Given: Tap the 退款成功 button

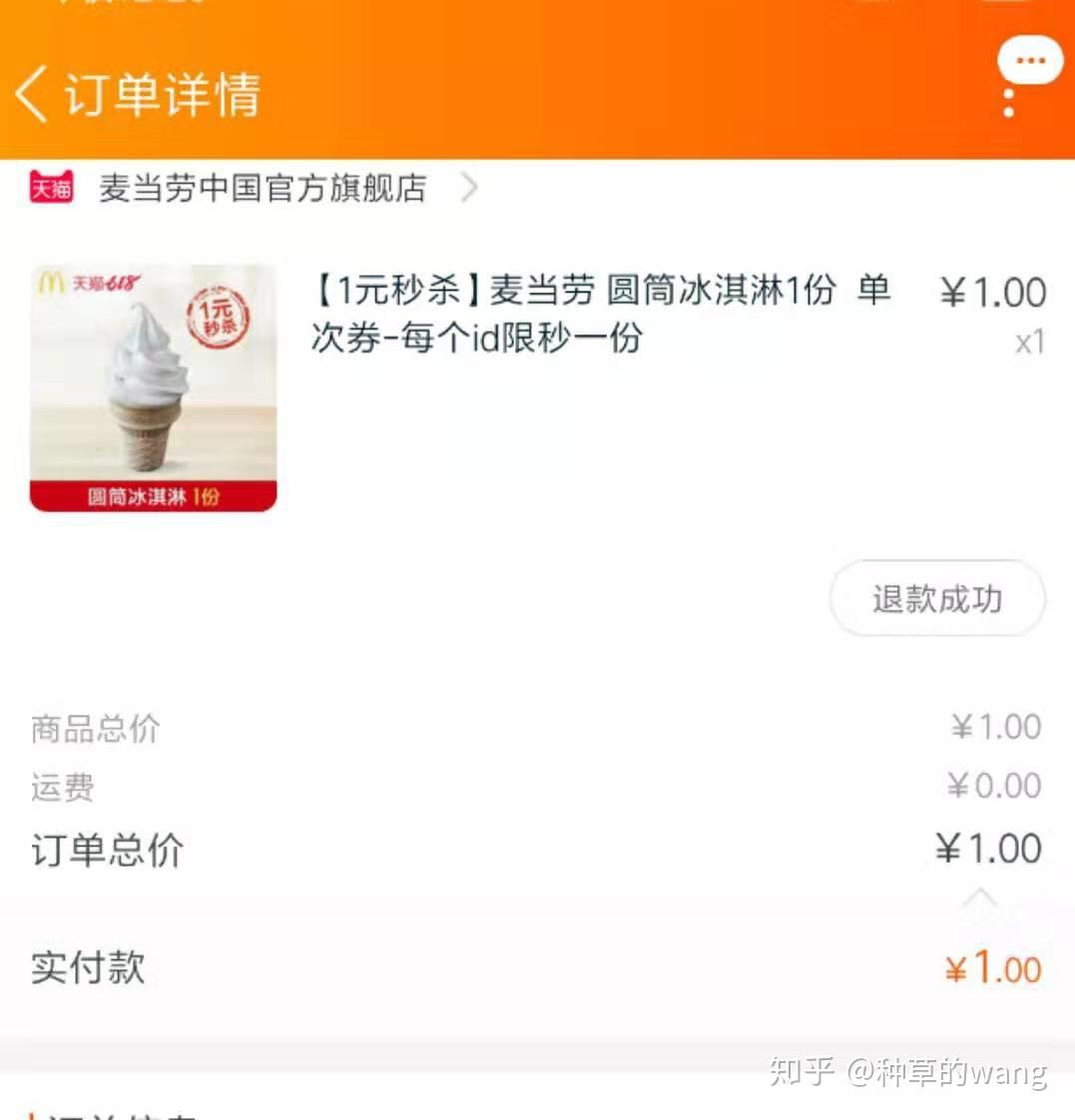Looking at the screenshot, I should tap(936, 599).
